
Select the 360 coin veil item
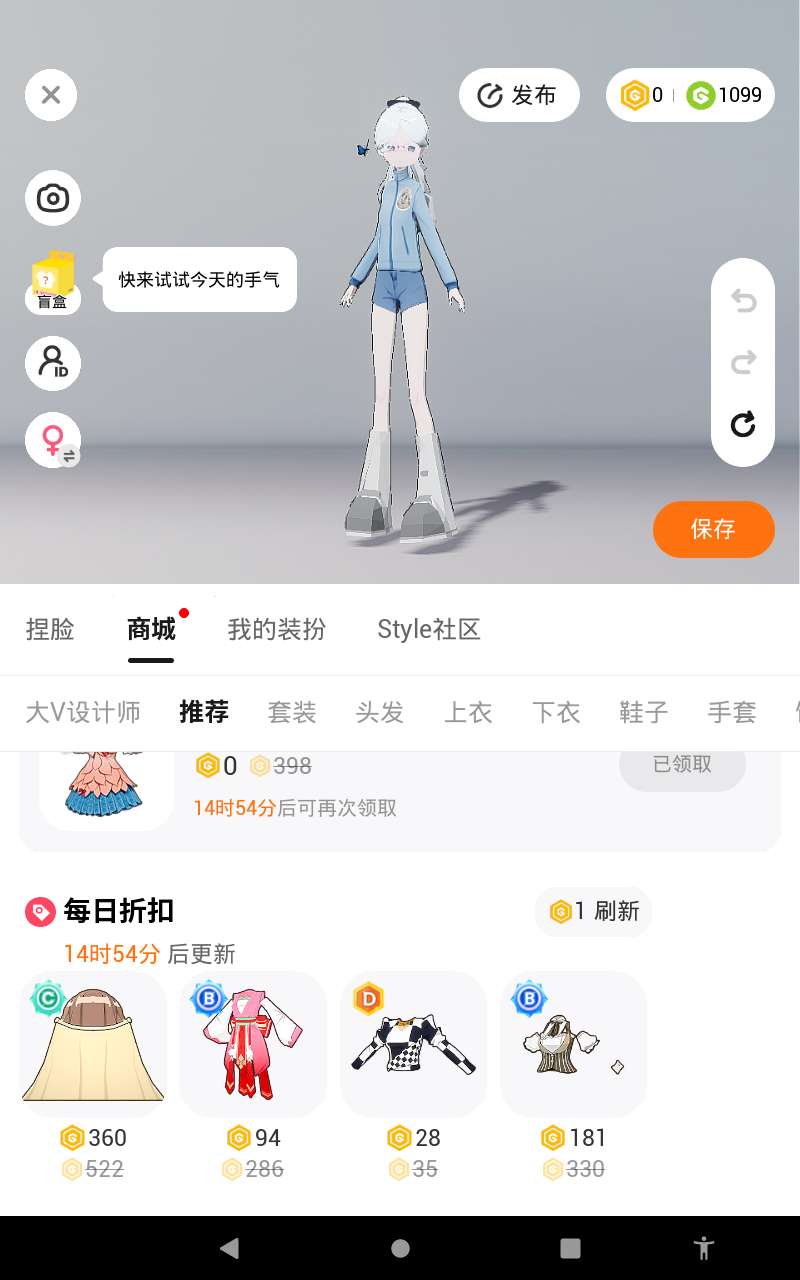(x=92, y=1045)
